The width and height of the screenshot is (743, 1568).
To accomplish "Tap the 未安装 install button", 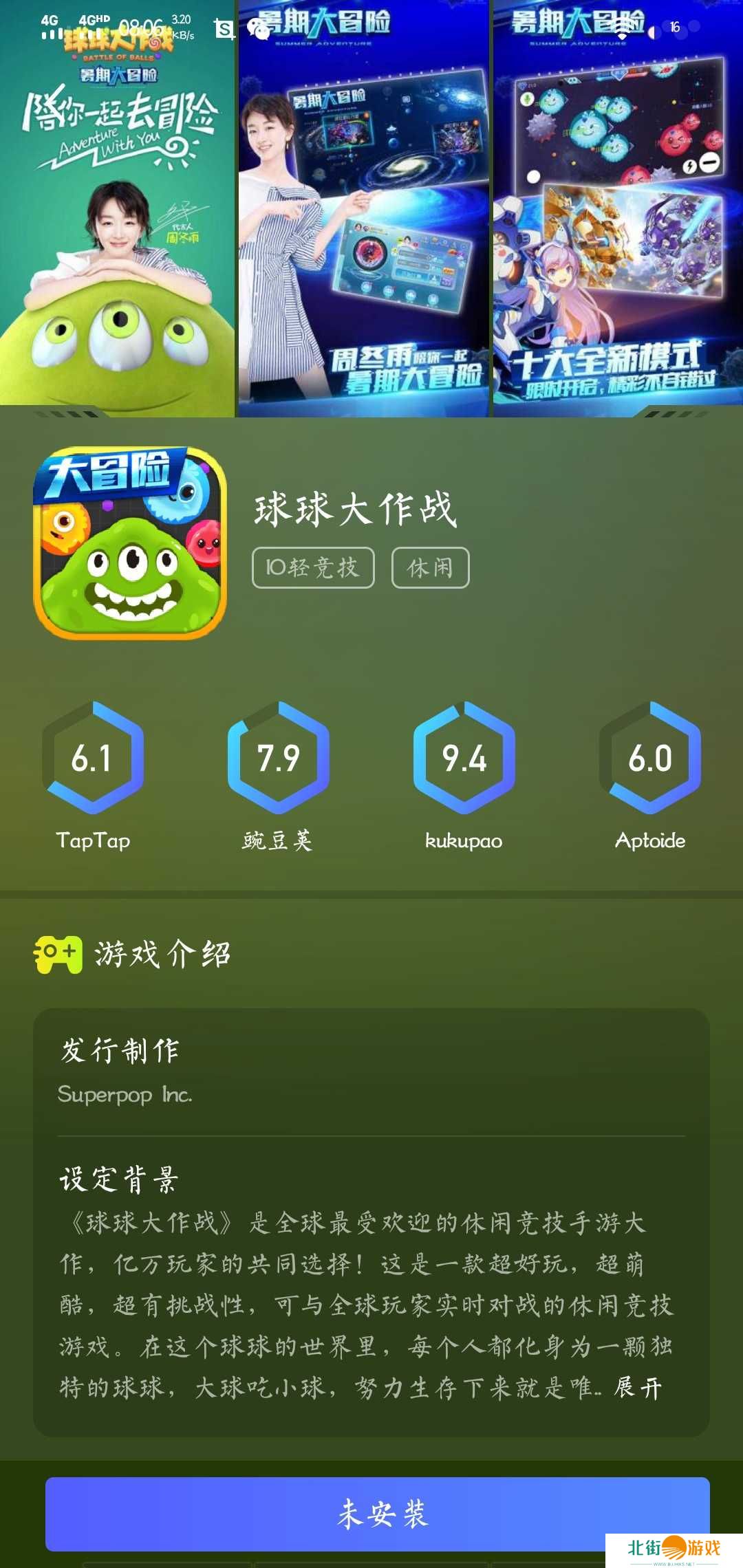I will coord(377,1514).
